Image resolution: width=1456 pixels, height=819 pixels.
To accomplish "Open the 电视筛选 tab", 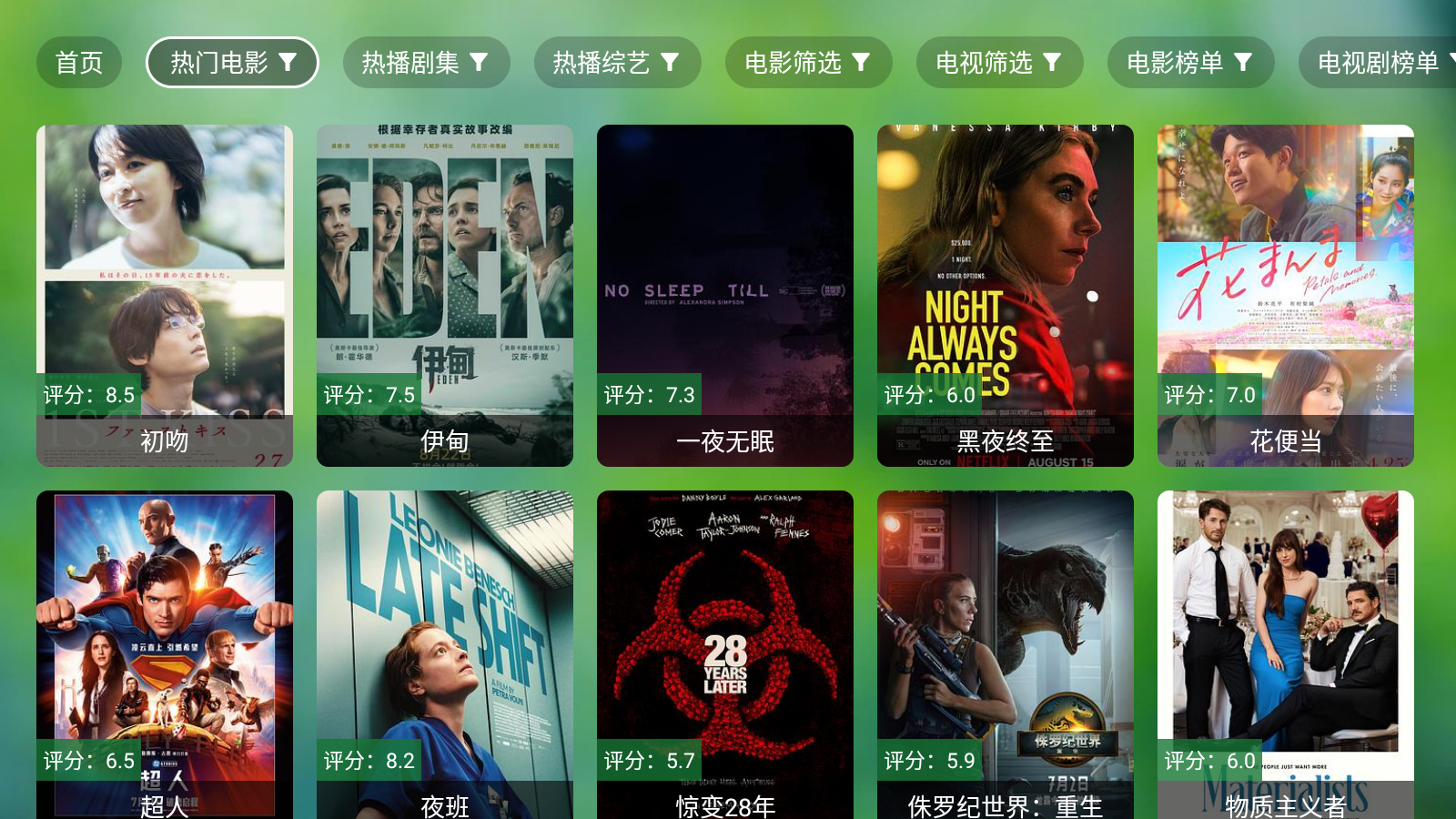I will (x=999, y=63).
